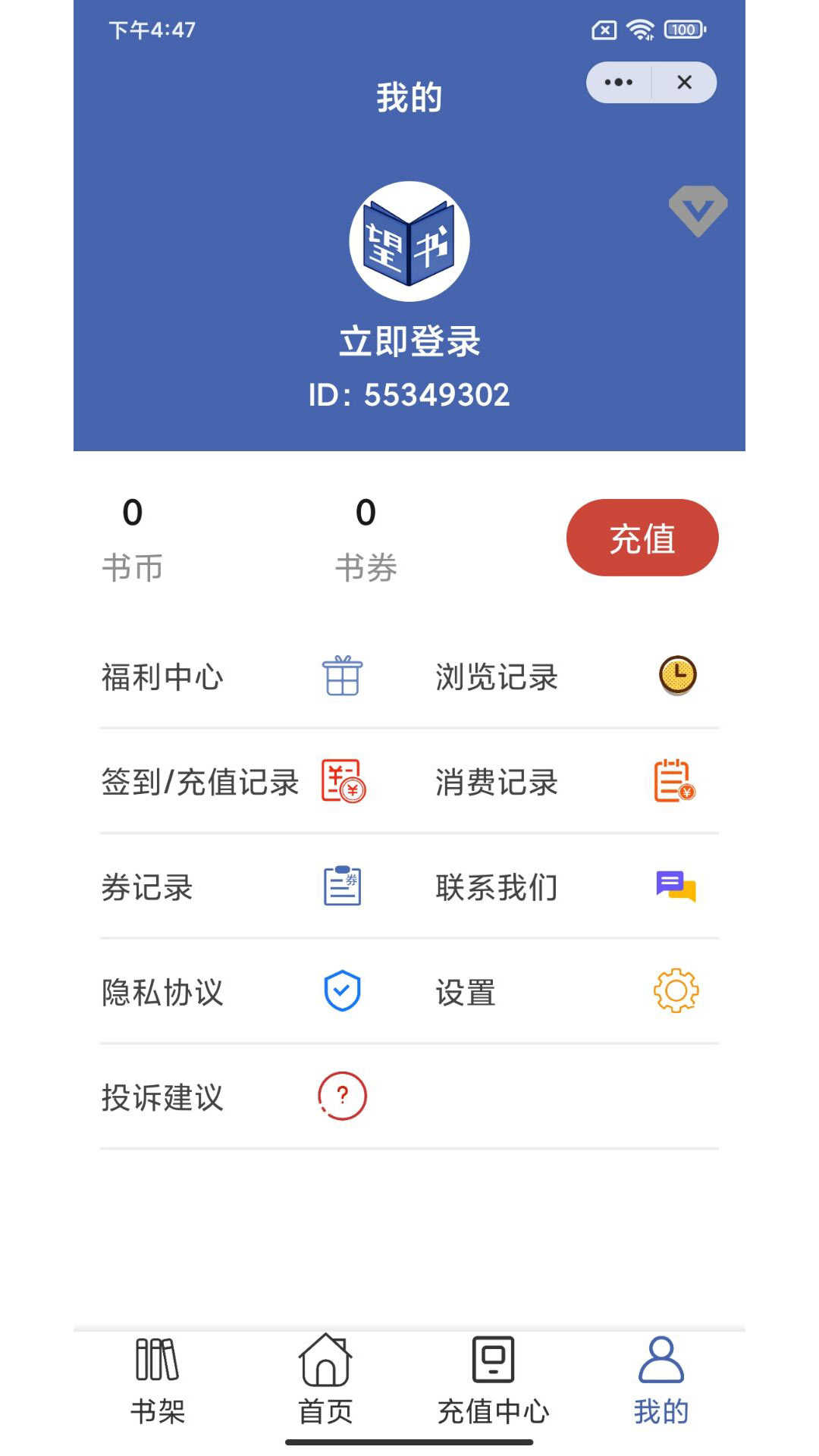Click the 投诉建议 question mark icon
This screenshot has width=819, height=1456.
[x=342, y=1096]
